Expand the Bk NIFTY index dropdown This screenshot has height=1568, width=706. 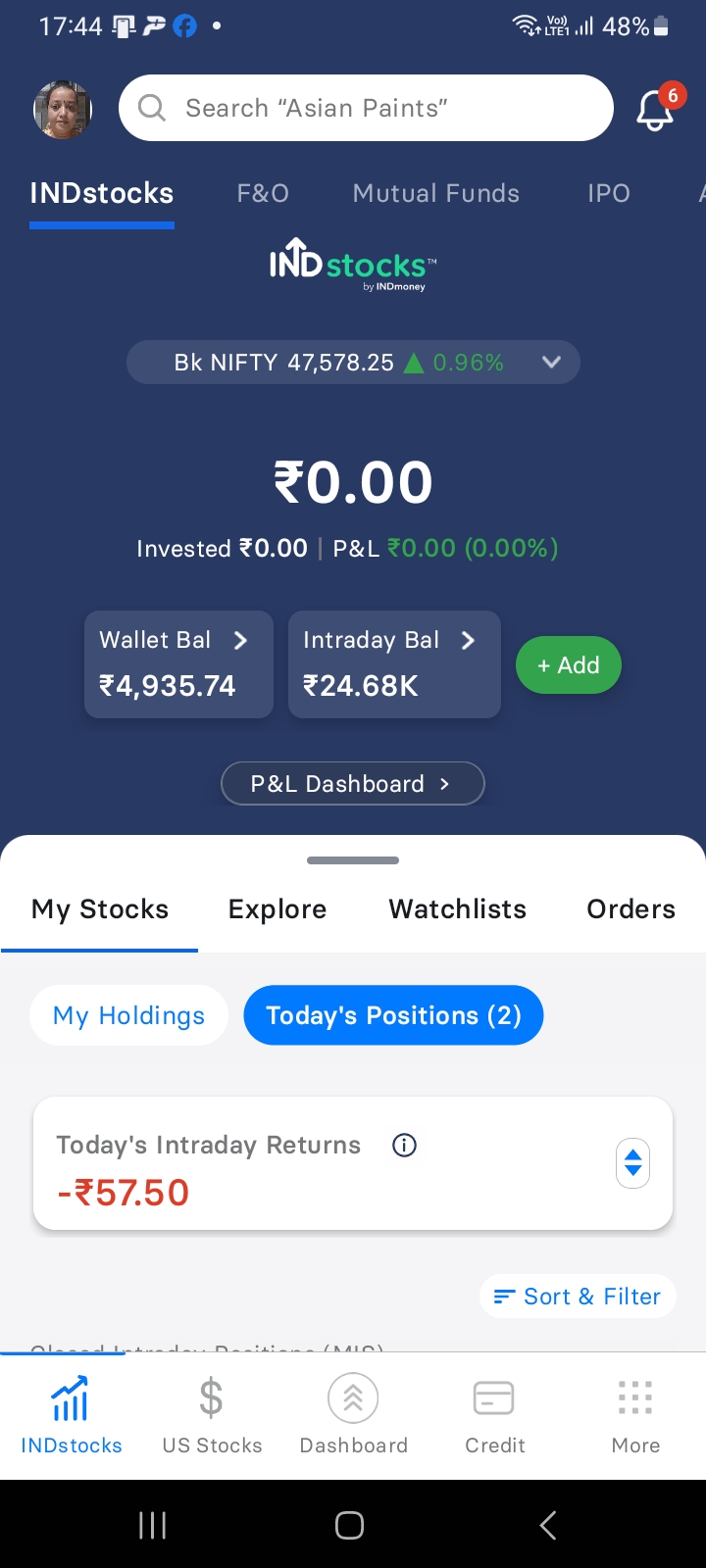pyautogui.click(x=551, y=363)
